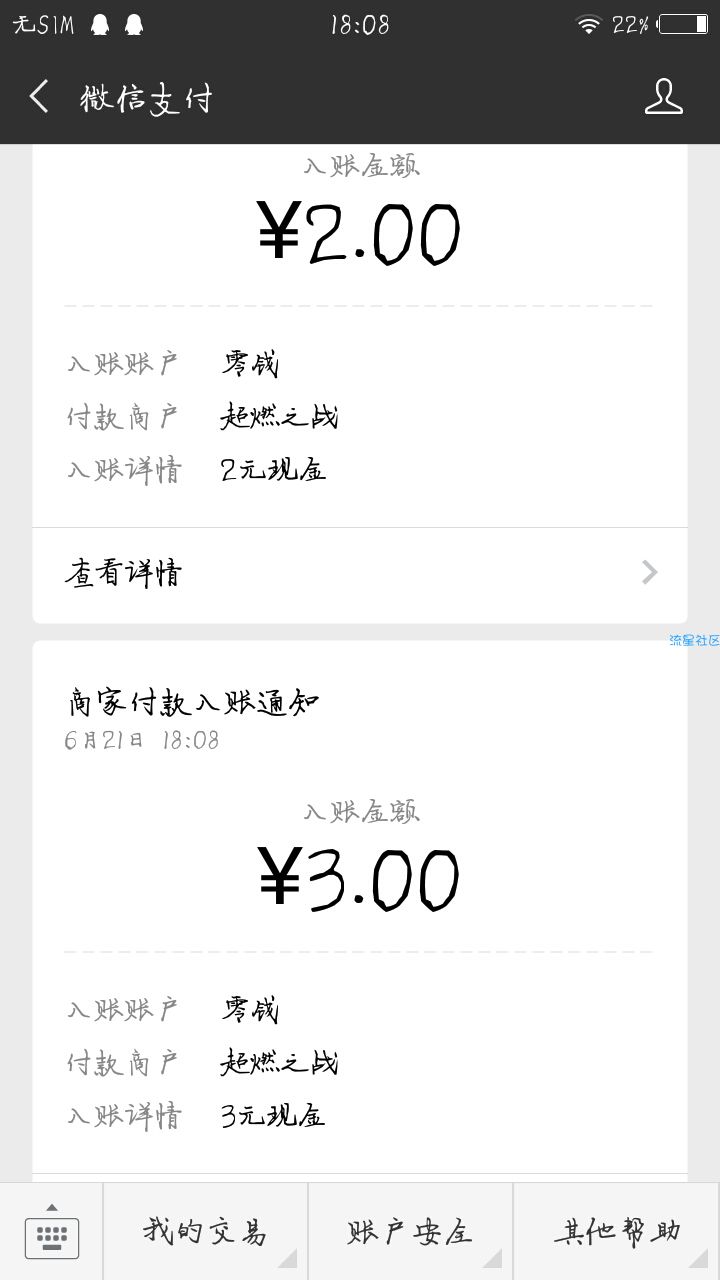Image resolution: width=720 pixels, height=1280 pixels.
Task: Open the profile icon in header
Action: coord(663,97)
